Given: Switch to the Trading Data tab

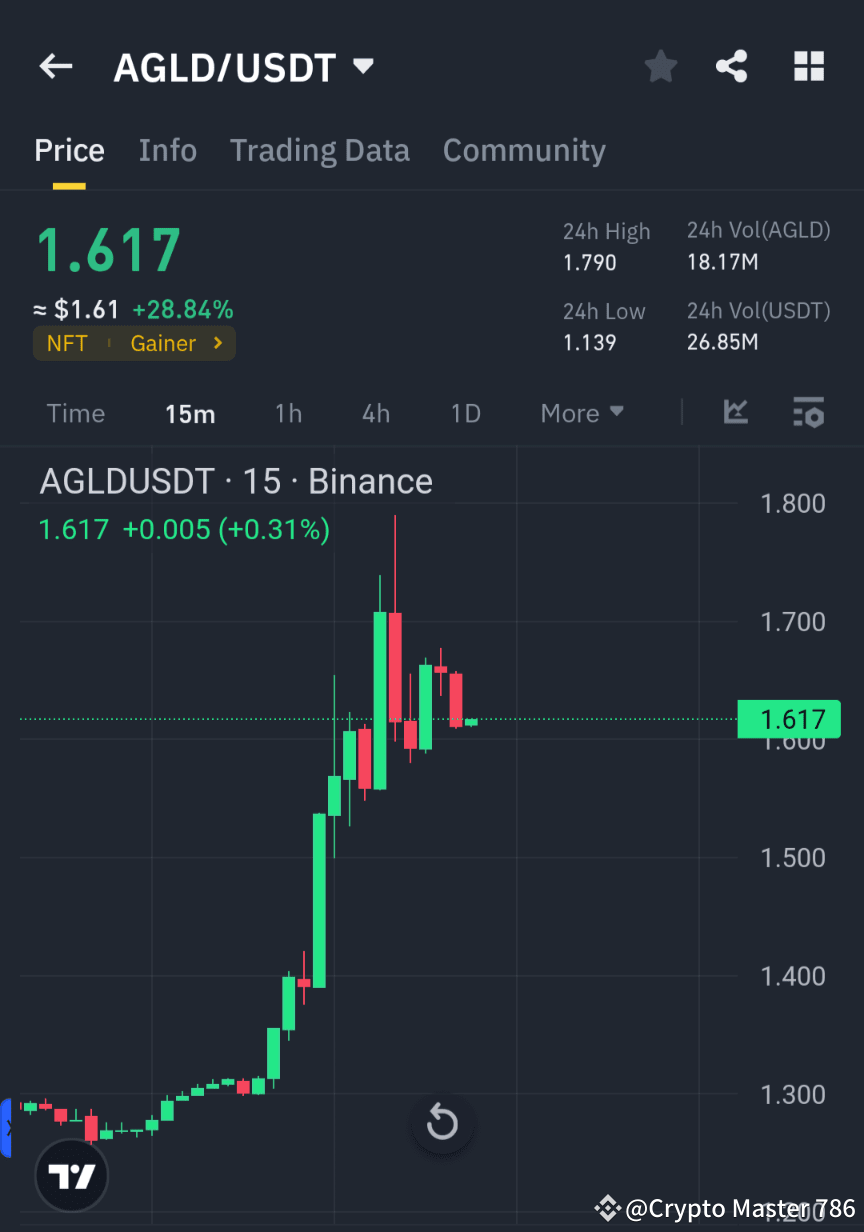Looking at the screenshot, I should point(320,150).
